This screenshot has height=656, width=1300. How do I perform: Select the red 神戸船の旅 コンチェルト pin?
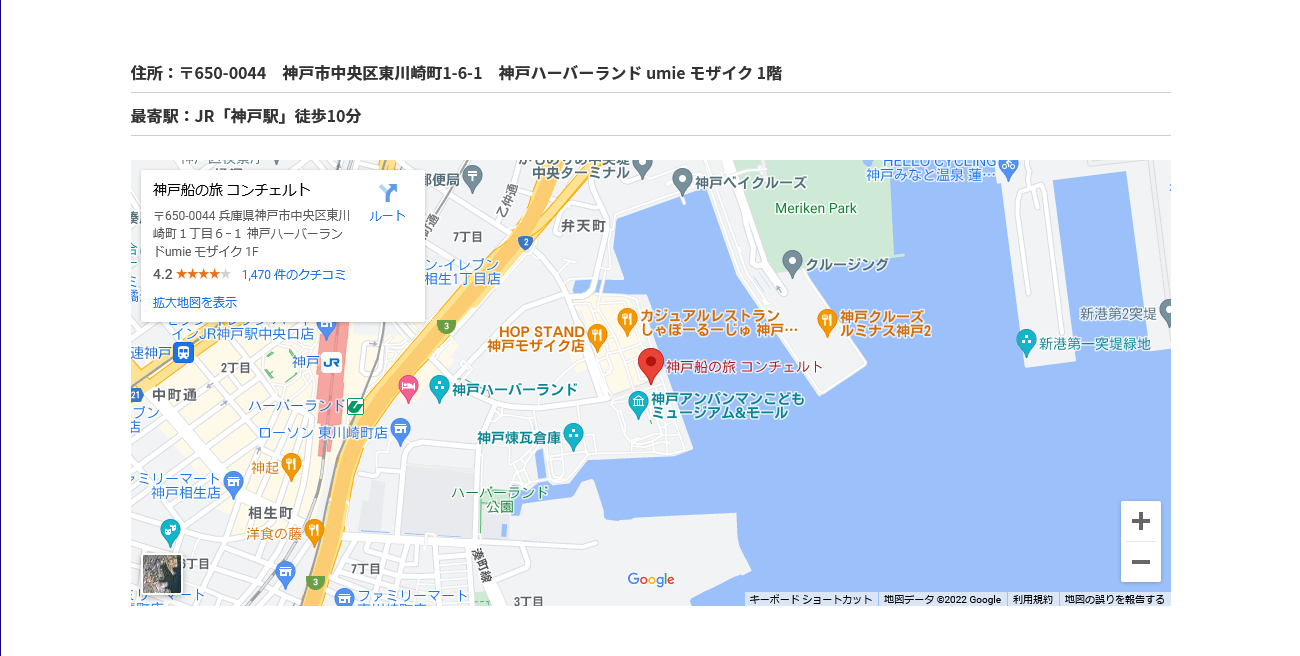click(x=651, y=365)
